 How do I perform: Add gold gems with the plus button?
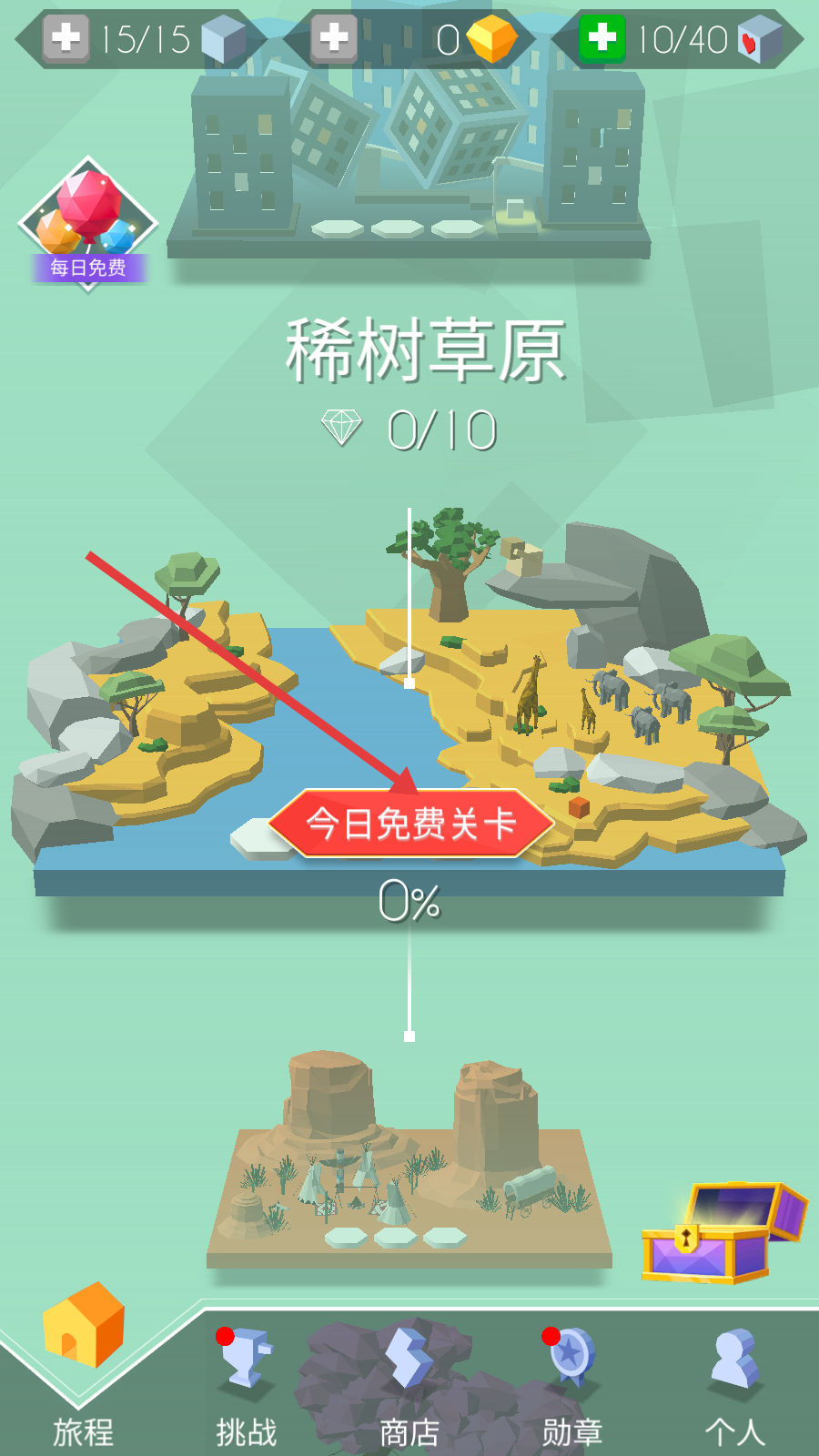pos(333,39)
